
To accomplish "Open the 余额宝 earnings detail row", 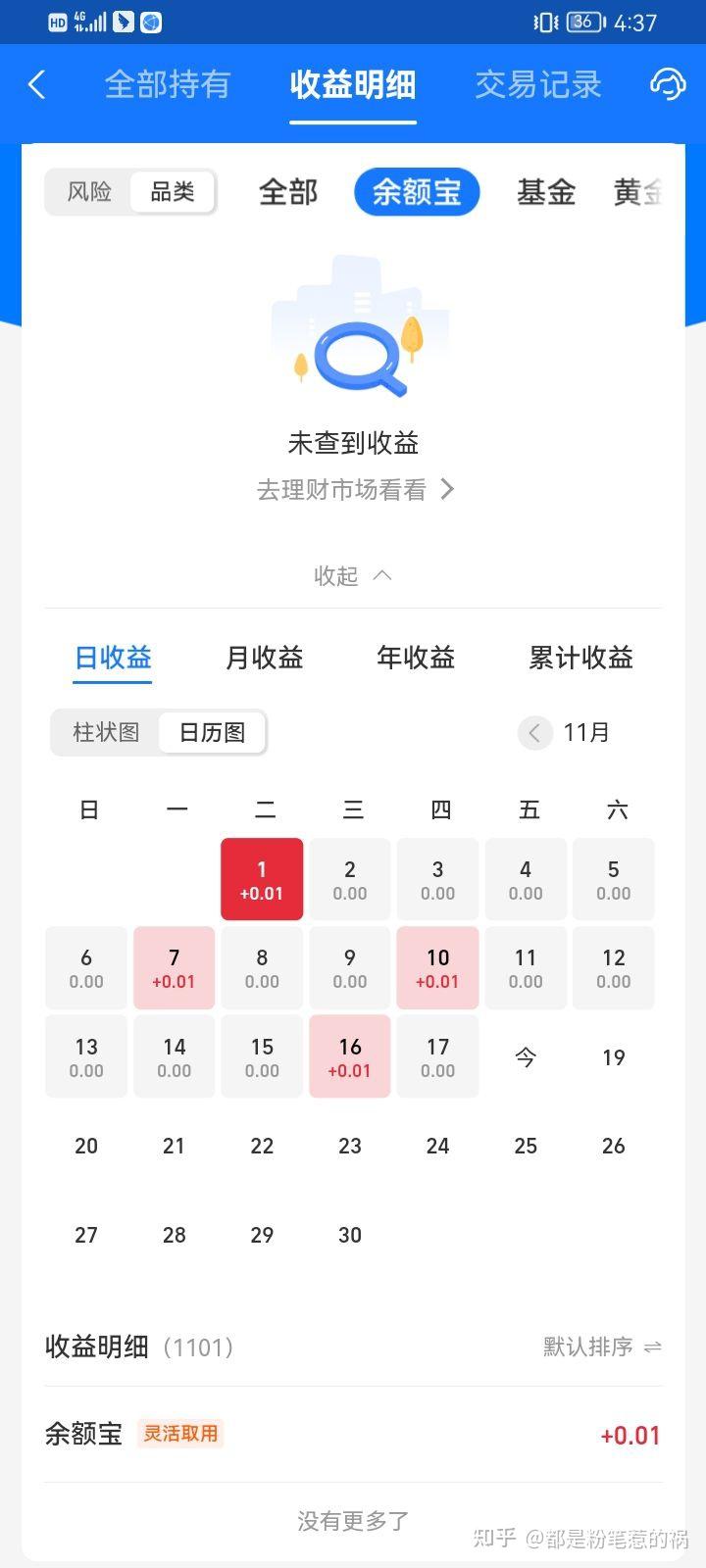I will [x=353, y=1435].
